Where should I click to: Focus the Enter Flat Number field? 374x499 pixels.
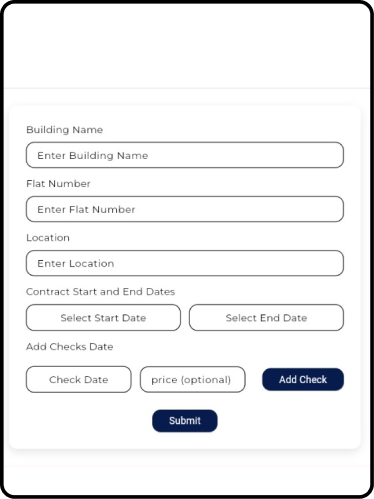(x=185, y=209)
